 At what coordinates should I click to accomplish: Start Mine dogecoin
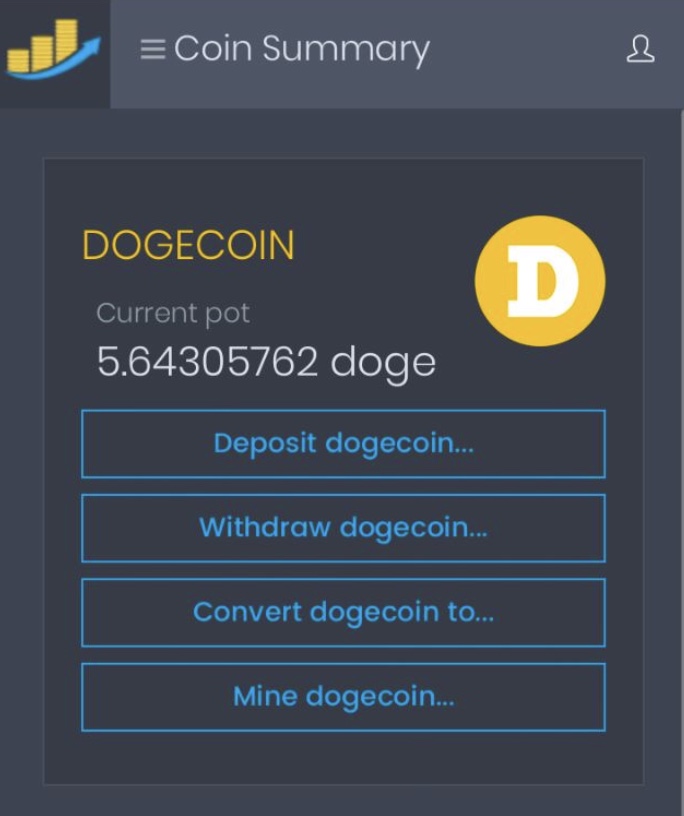pyautogui.click(x=344, y=697)
